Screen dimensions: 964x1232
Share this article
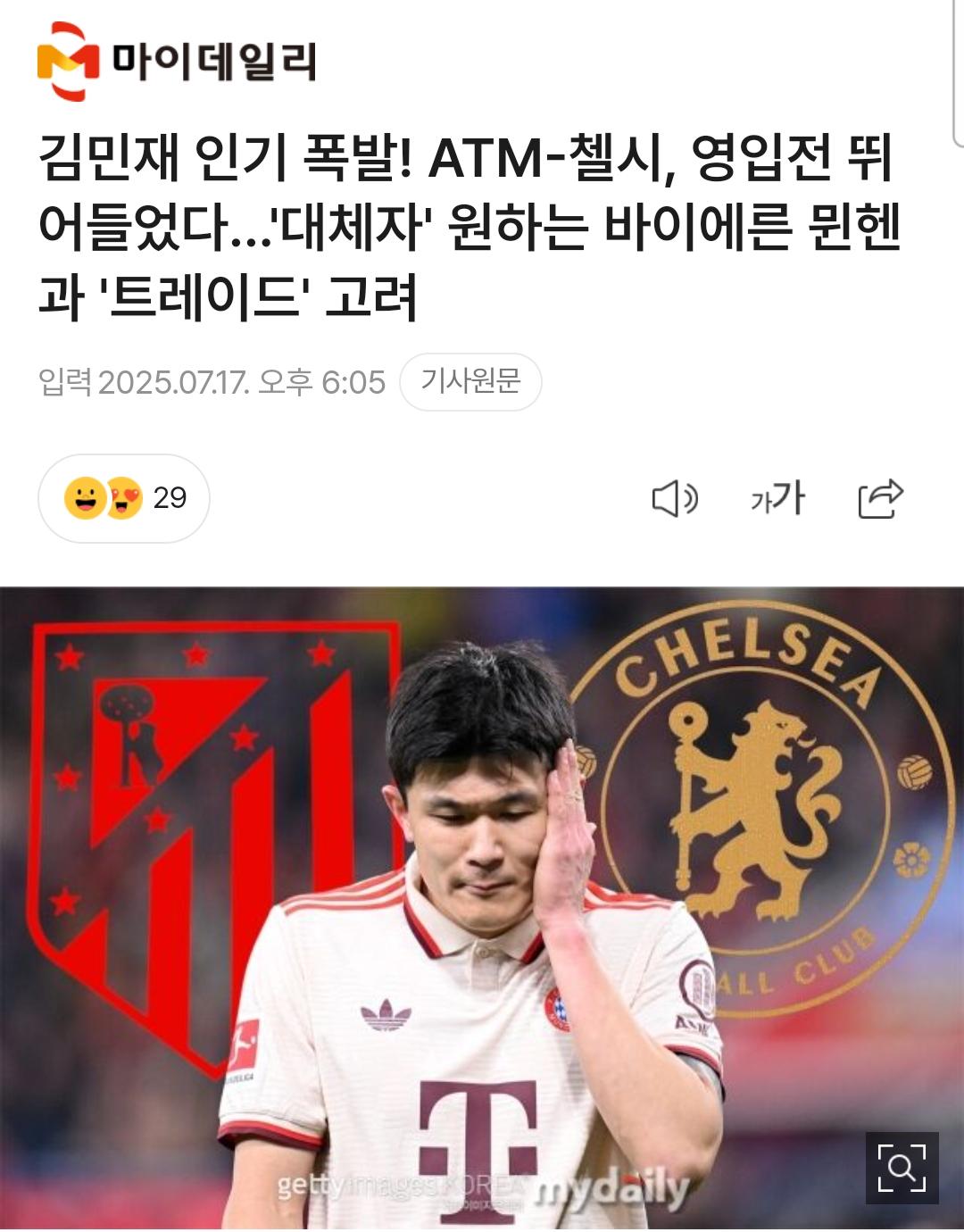coord(880,499)
